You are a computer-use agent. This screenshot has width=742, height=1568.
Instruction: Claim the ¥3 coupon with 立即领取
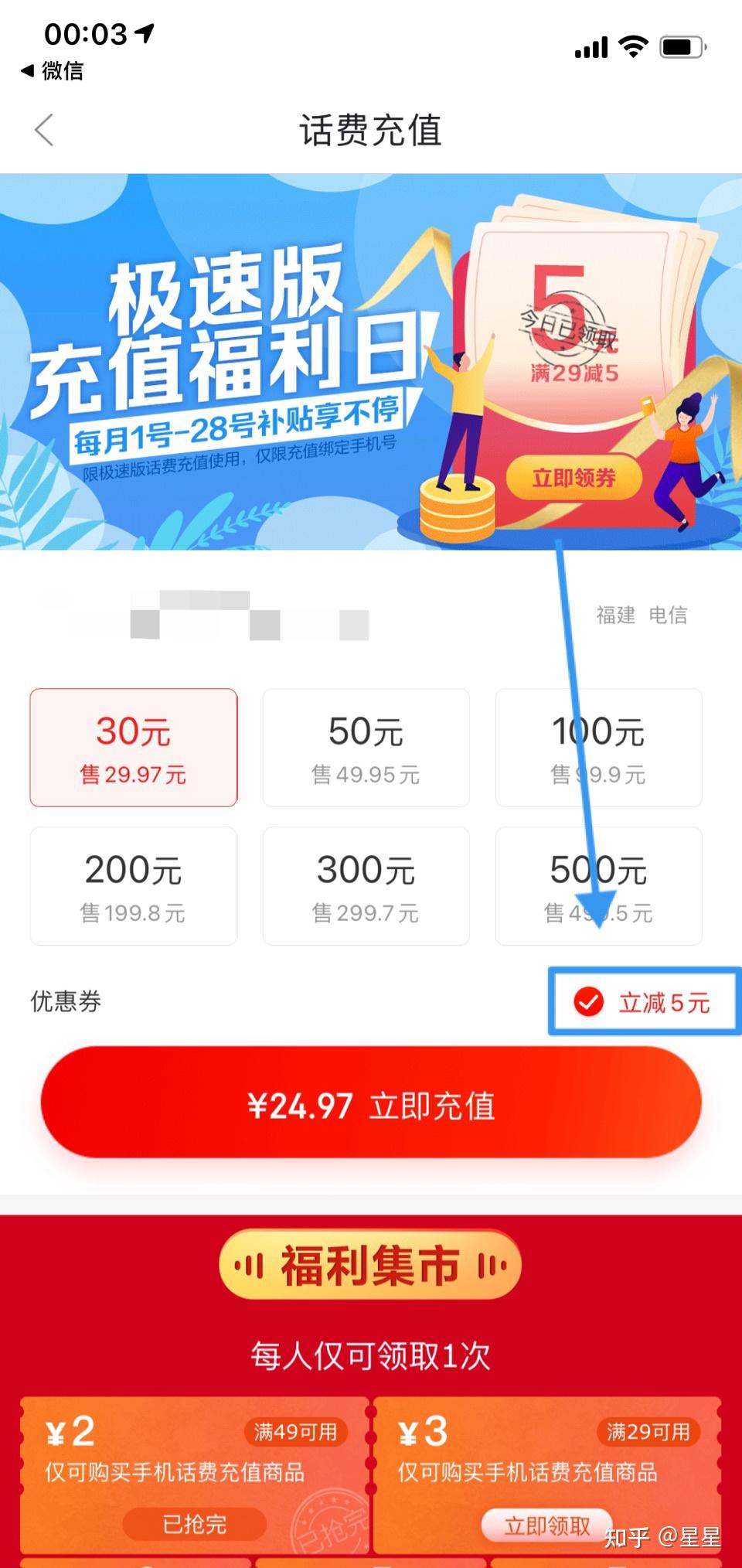coord(547,1525)
